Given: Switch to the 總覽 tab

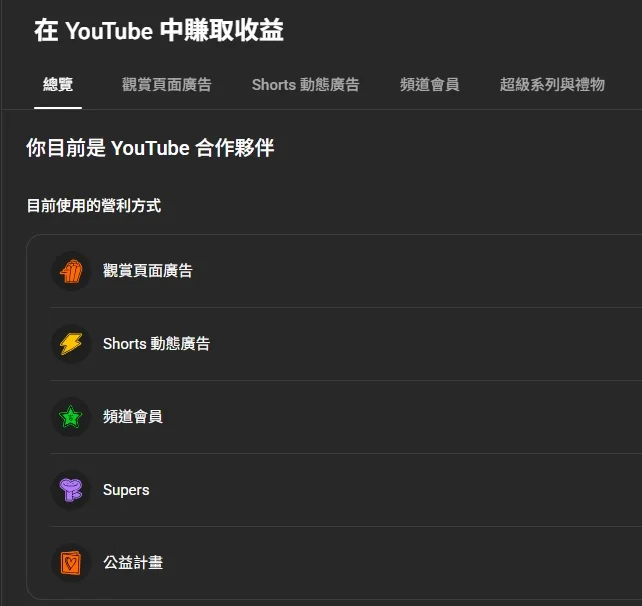Looking at the screenshot, I should (58, 85).
